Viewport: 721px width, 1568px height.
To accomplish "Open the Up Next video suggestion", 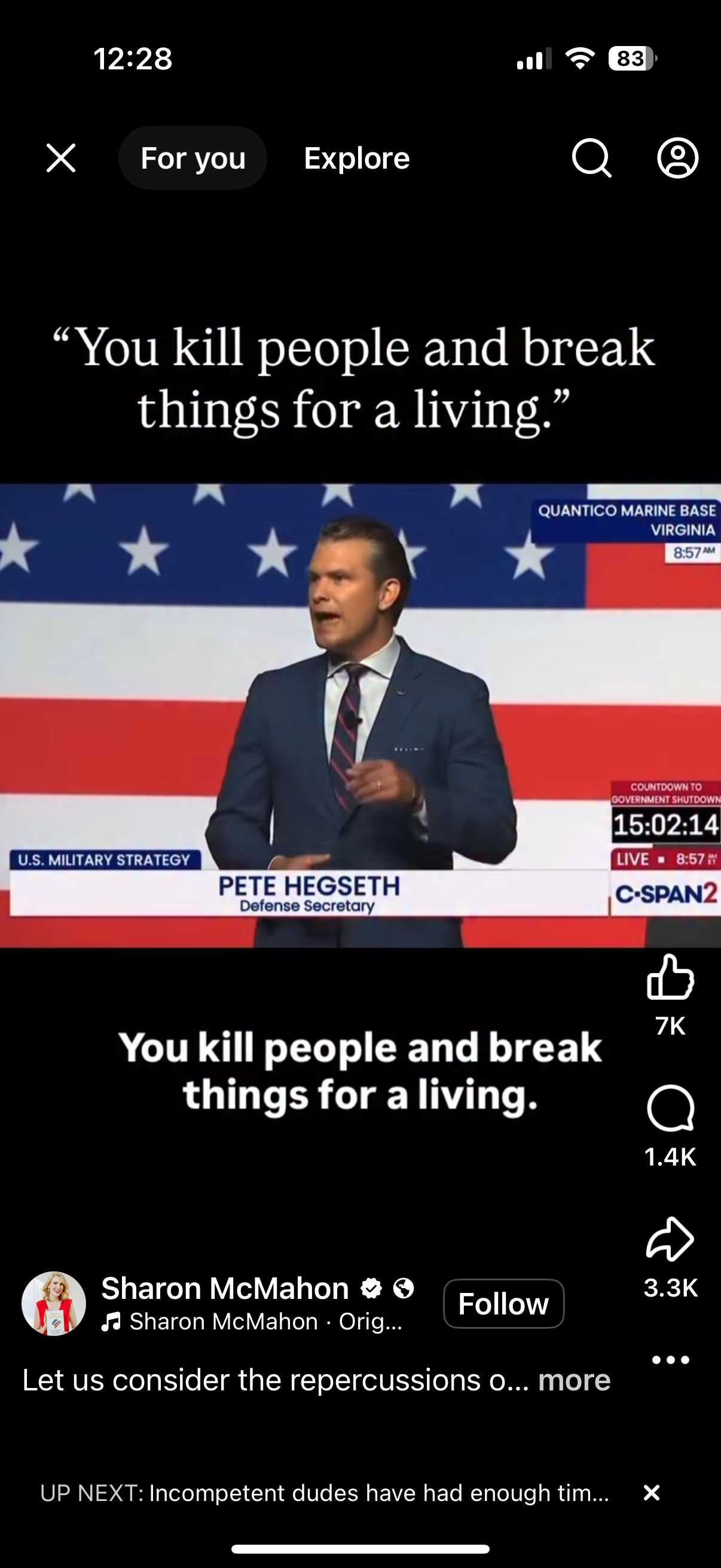I will pos(323,1493).
